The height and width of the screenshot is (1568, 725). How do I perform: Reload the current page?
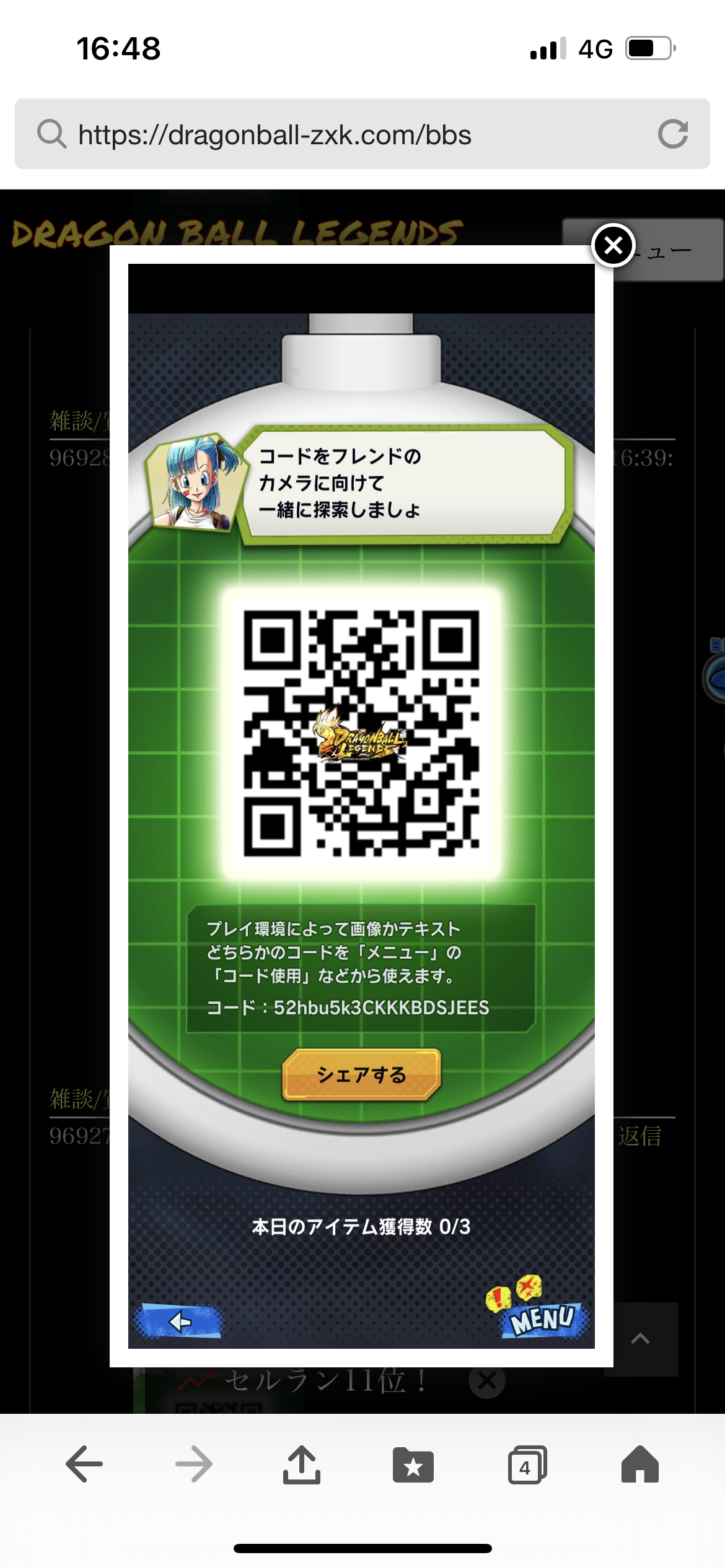tap(673, 134)
